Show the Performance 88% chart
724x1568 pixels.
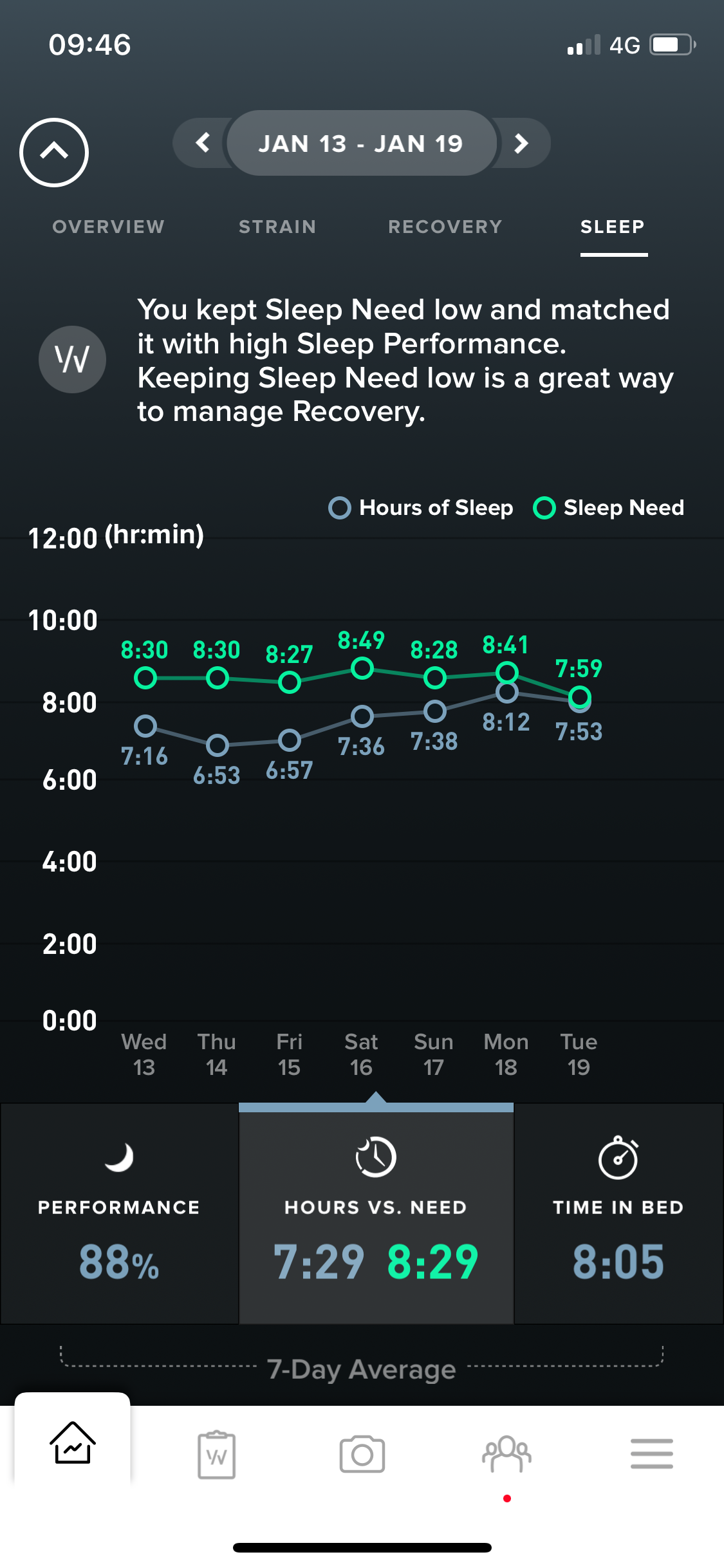pyautogui.click(x=119, y=1213)
